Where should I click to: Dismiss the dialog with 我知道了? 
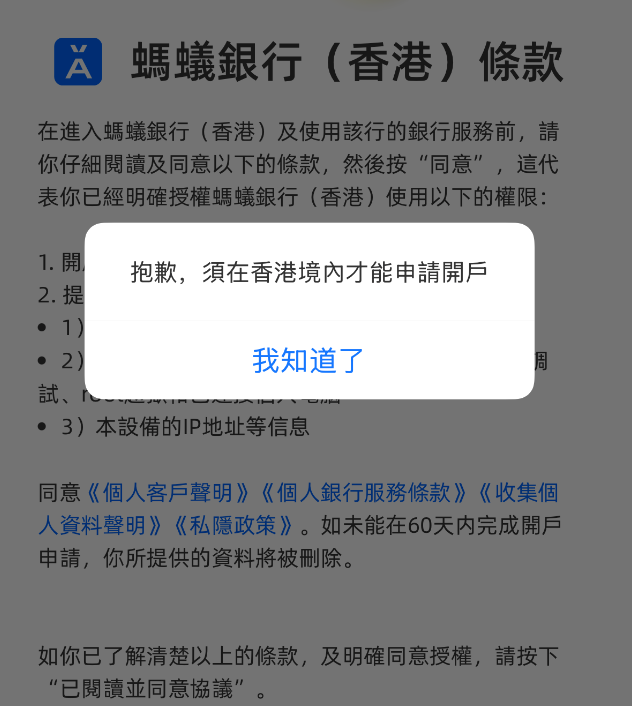(308, 361)
